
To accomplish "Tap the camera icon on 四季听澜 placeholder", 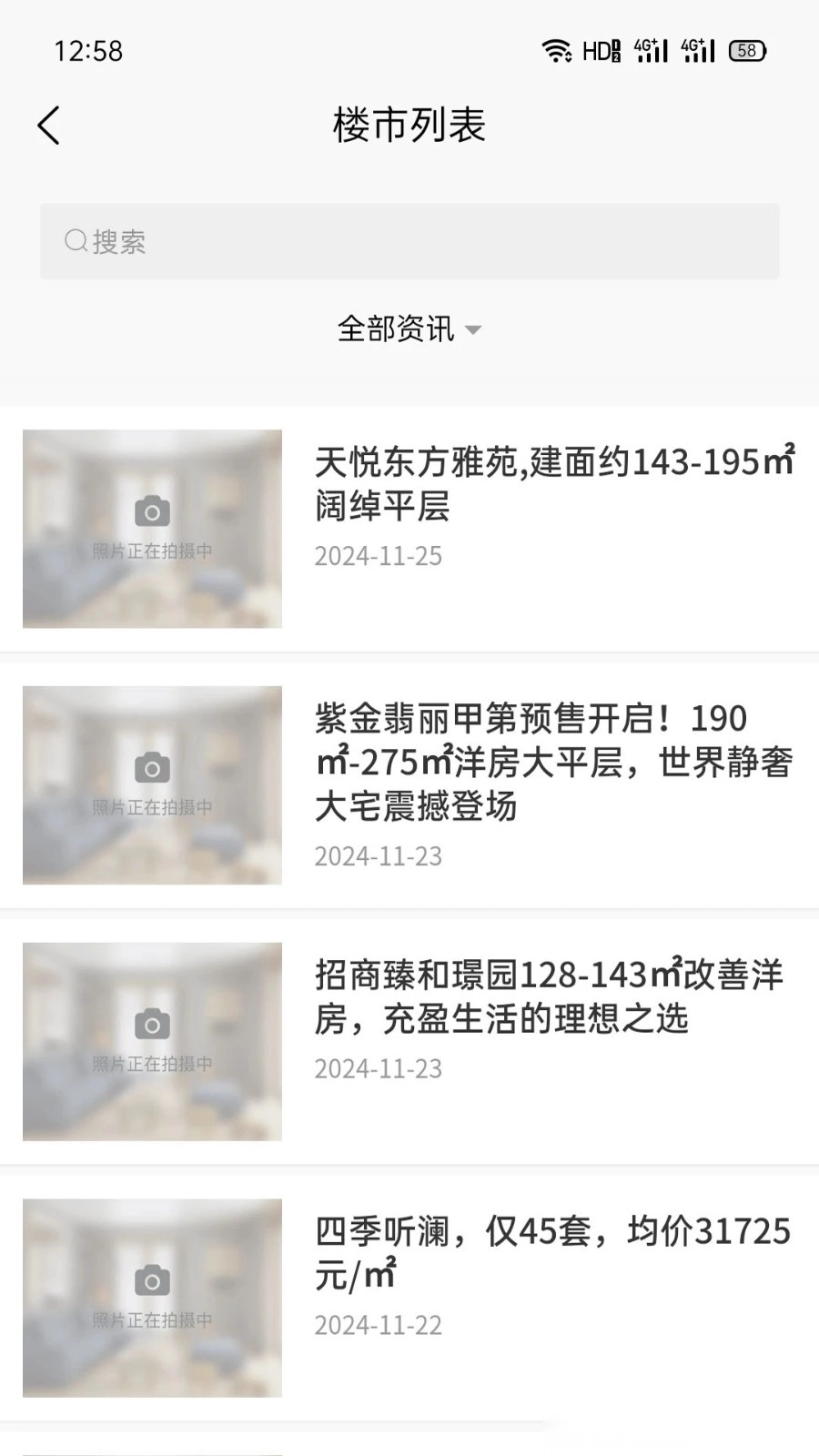I will pyautogui.click(x=151, y=1279).
